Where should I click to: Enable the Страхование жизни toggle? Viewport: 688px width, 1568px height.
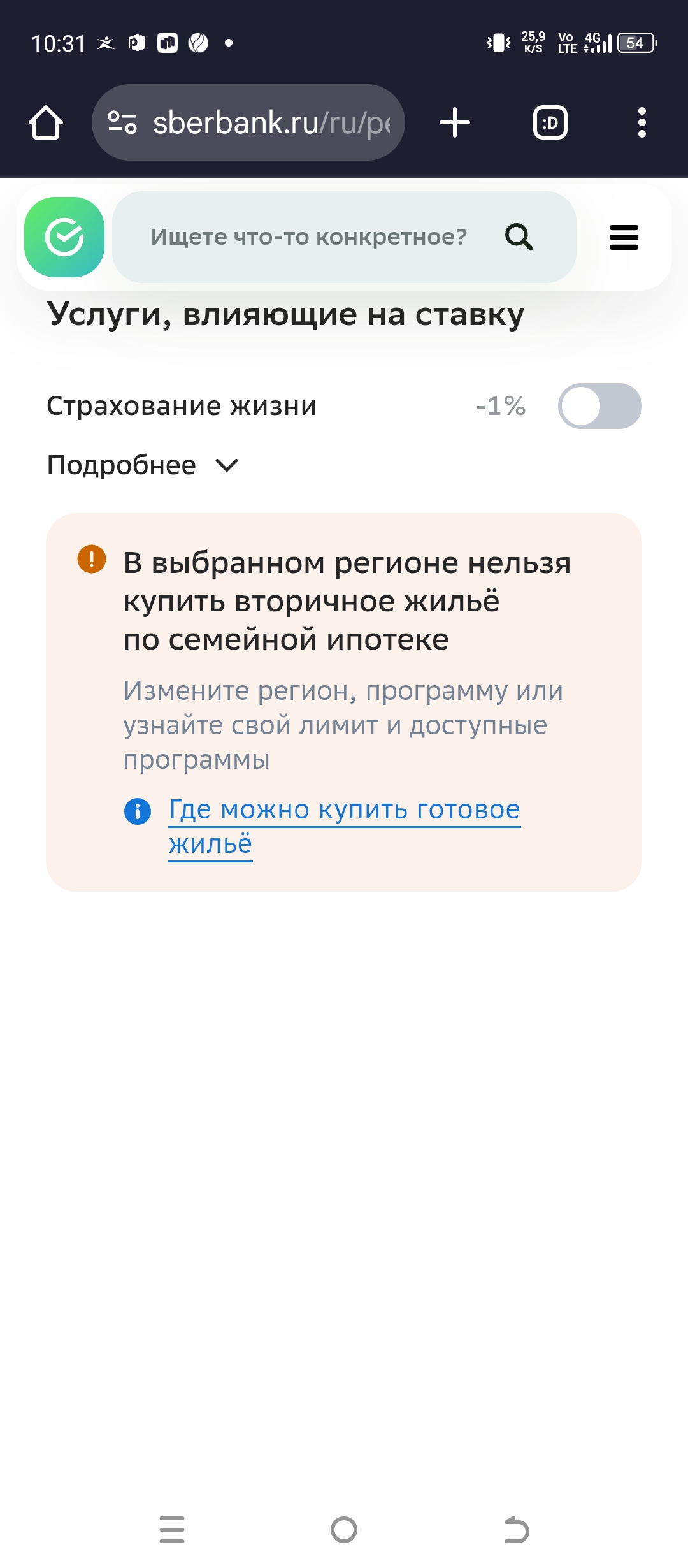pyautogui.click(x=599, y=406)
